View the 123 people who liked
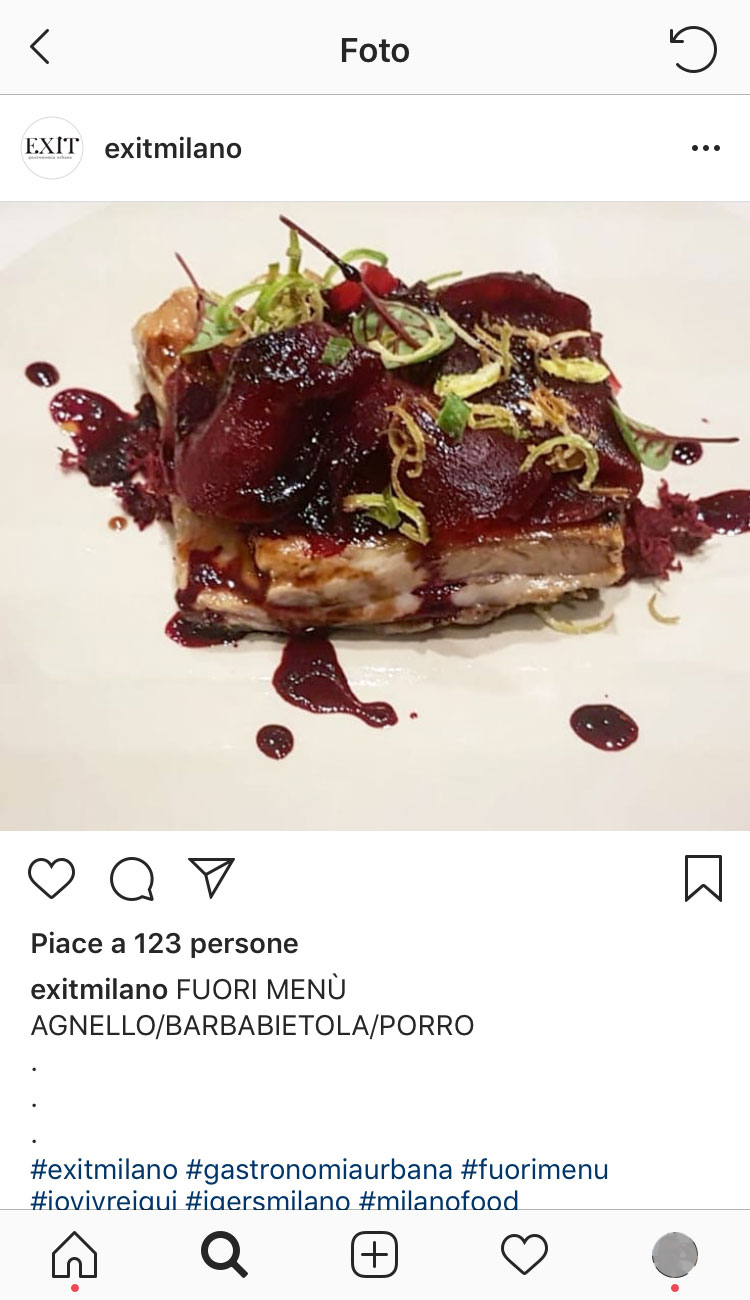The image size is (750, 1300). click(x=164, y=943)
